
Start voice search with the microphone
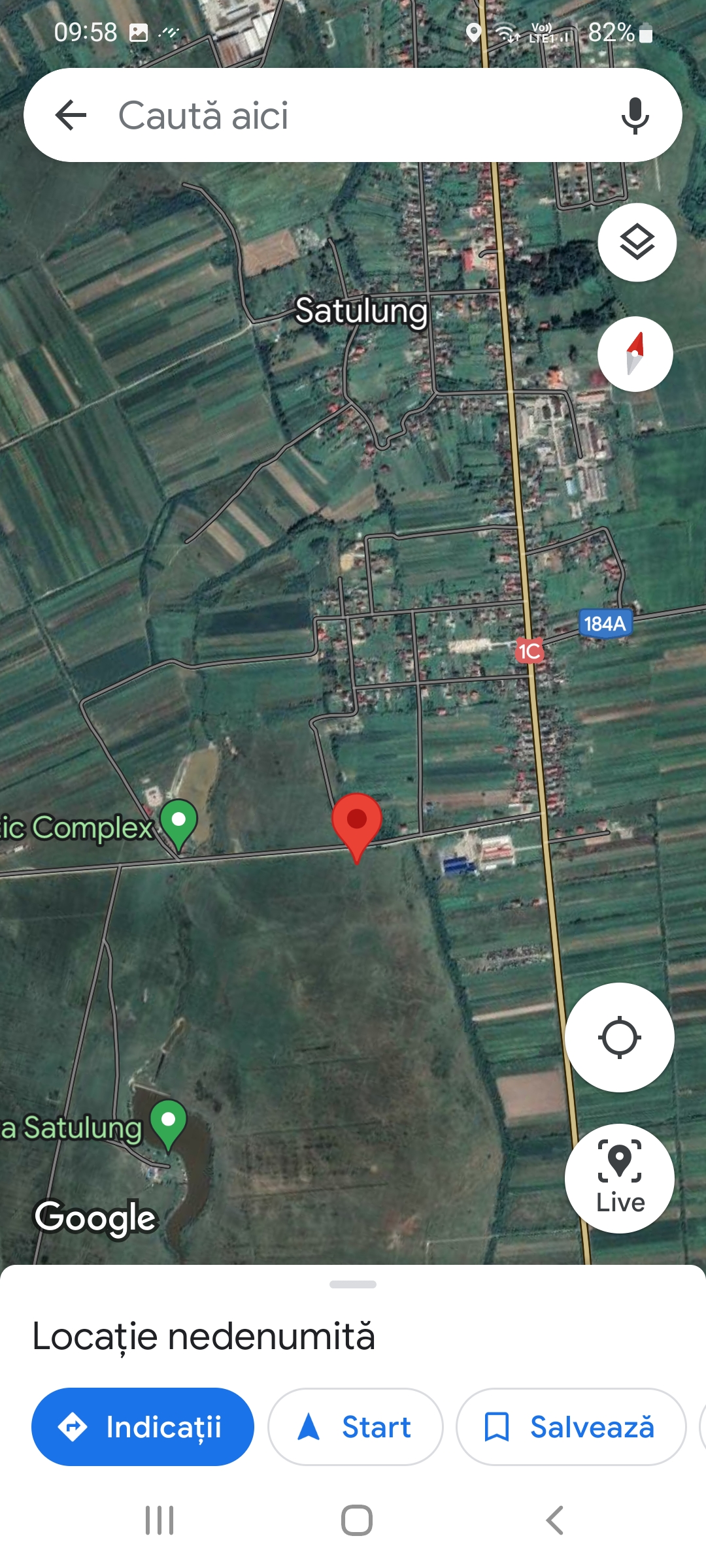coord(635,116)
